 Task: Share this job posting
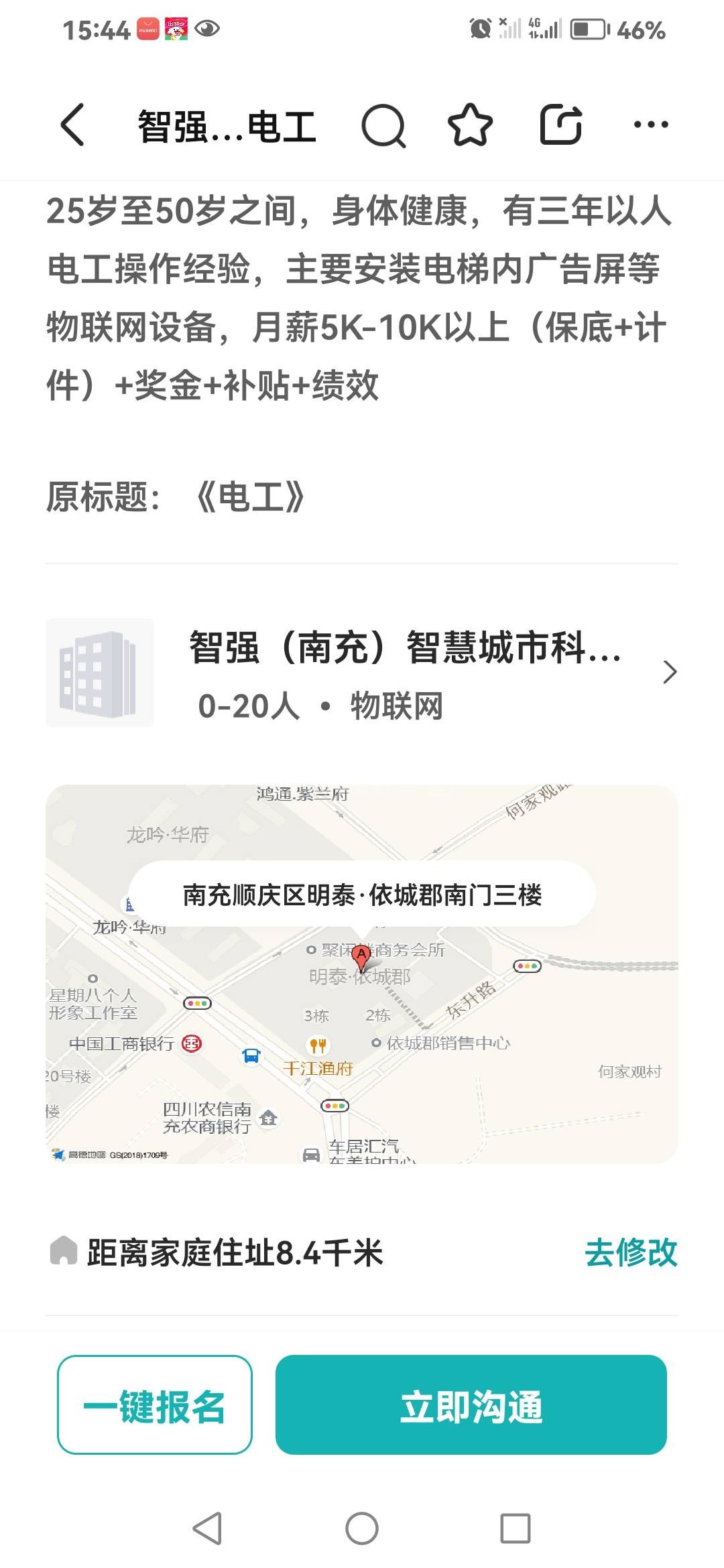point(560,125)
